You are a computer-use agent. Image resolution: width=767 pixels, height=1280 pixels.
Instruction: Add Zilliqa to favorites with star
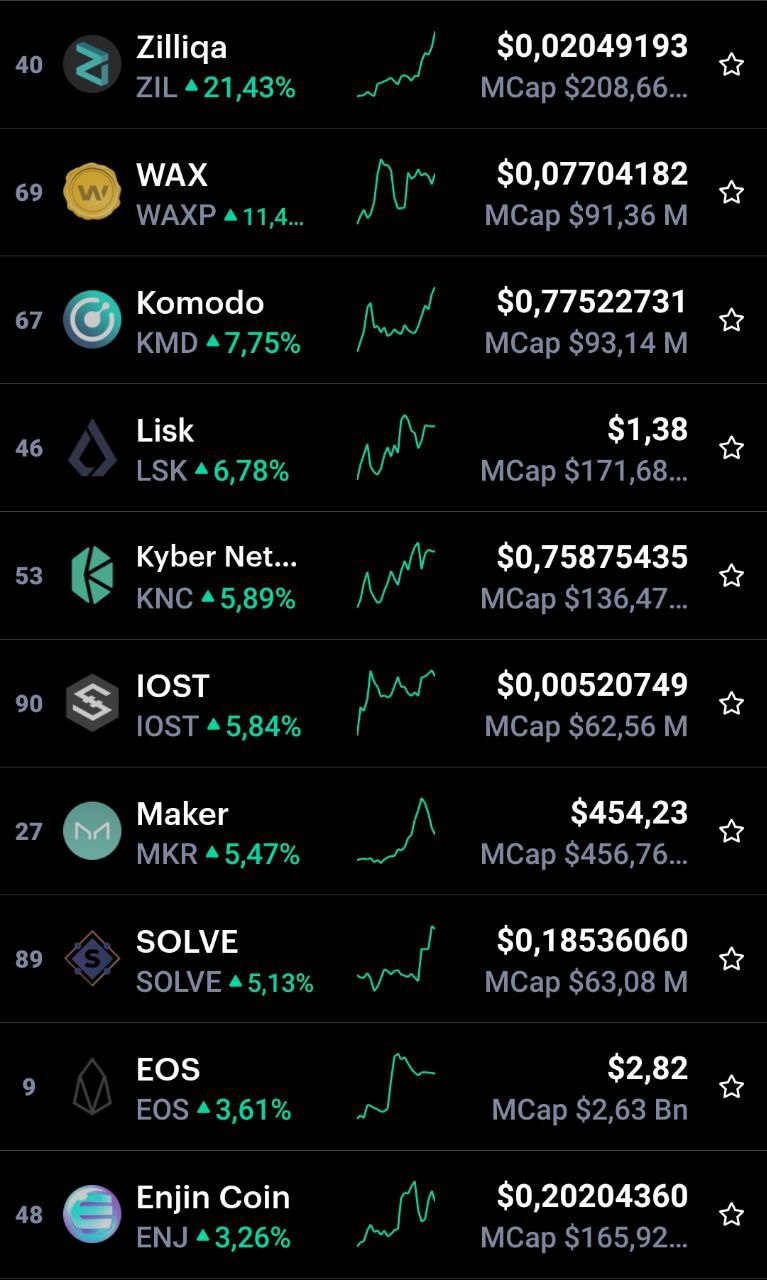(732, 65)
